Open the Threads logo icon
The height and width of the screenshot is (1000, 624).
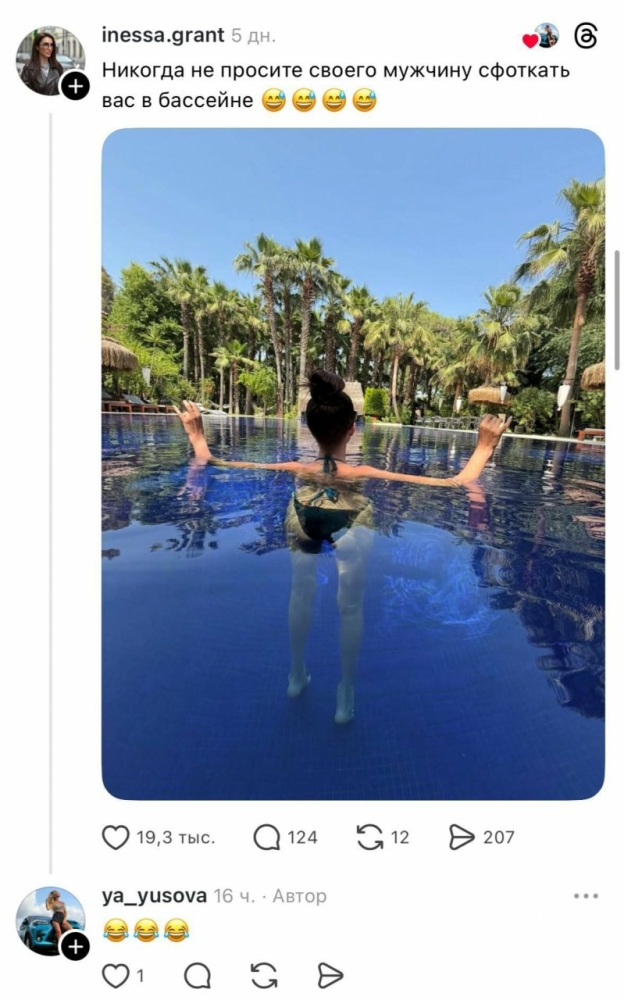(585, 36)
